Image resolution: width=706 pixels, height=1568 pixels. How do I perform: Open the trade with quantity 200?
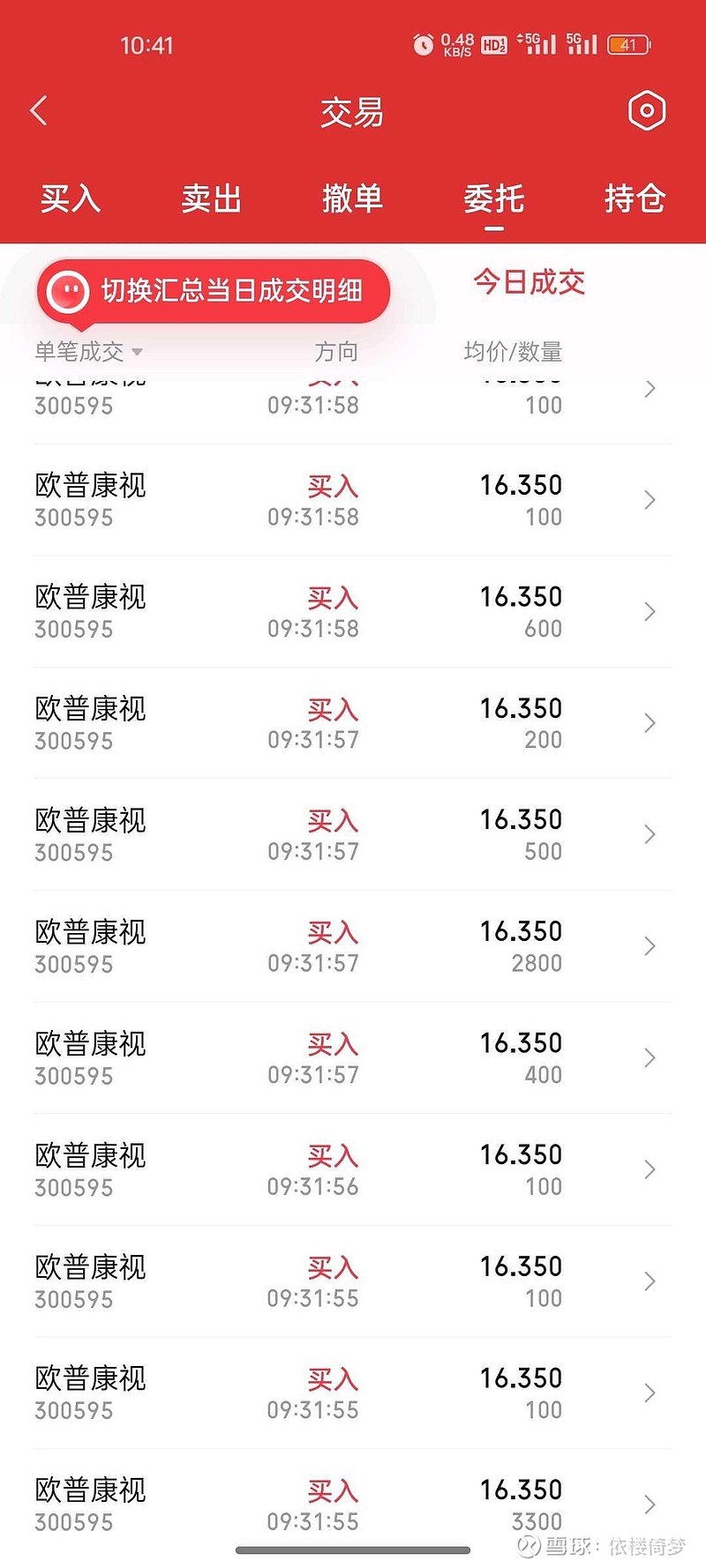pyautogui.click(x=353, y=723)
